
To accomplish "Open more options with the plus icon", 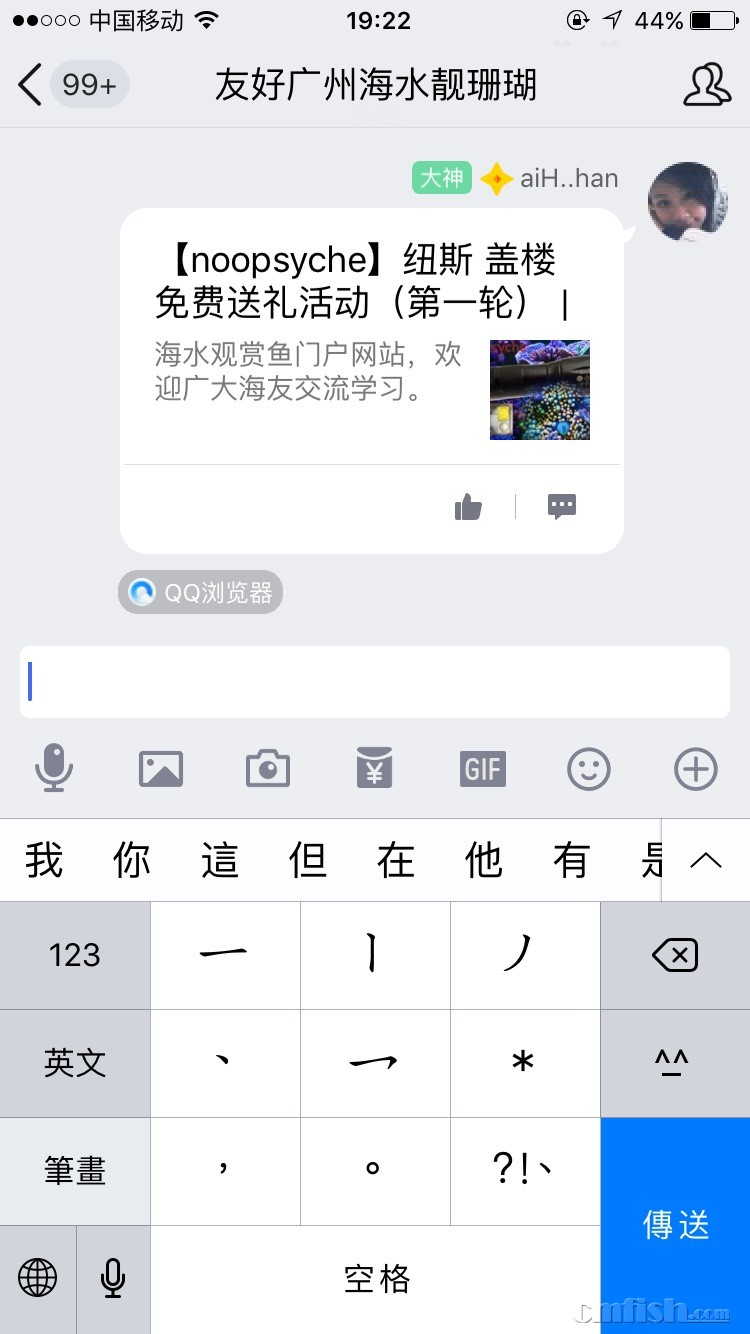I will 696,769.
